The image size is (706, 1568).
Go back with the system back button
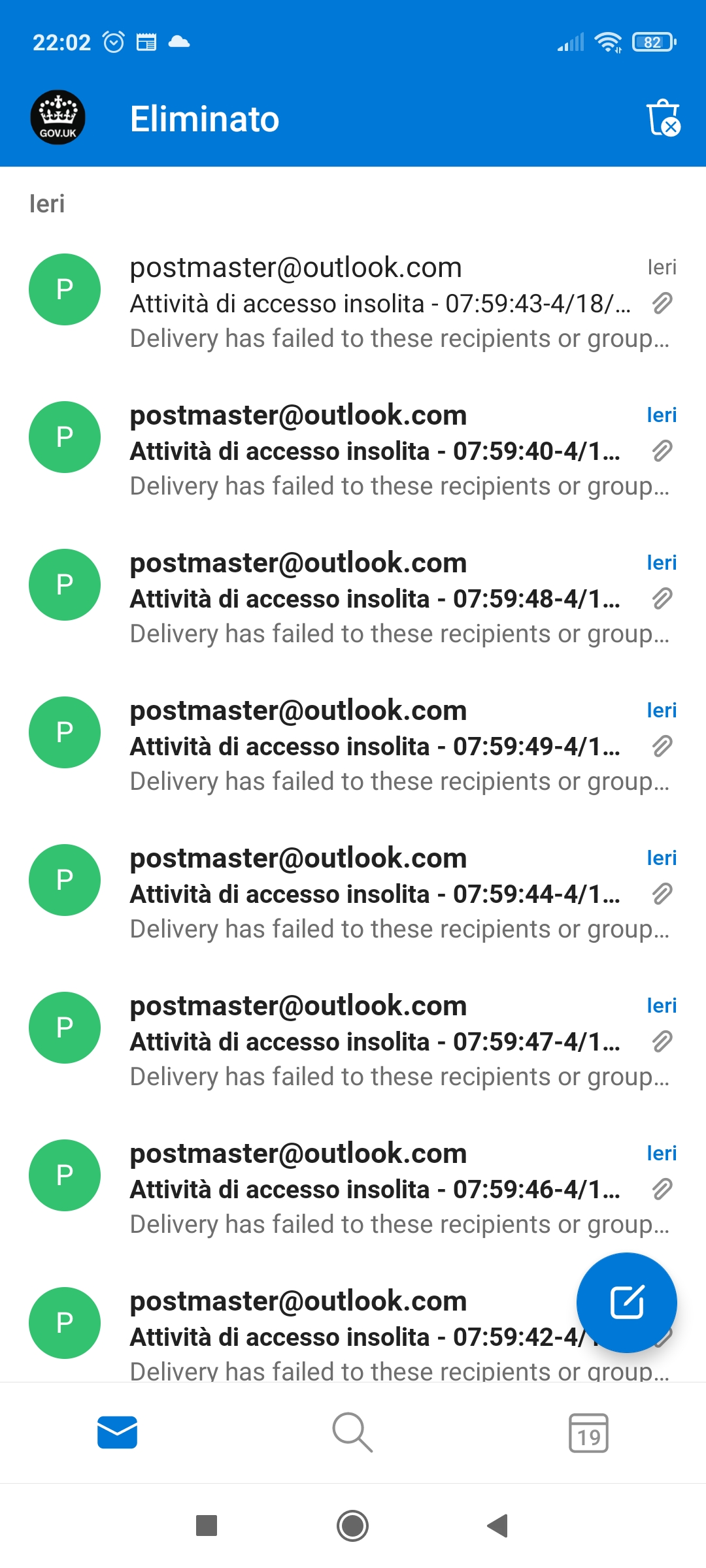[498, 1526]
